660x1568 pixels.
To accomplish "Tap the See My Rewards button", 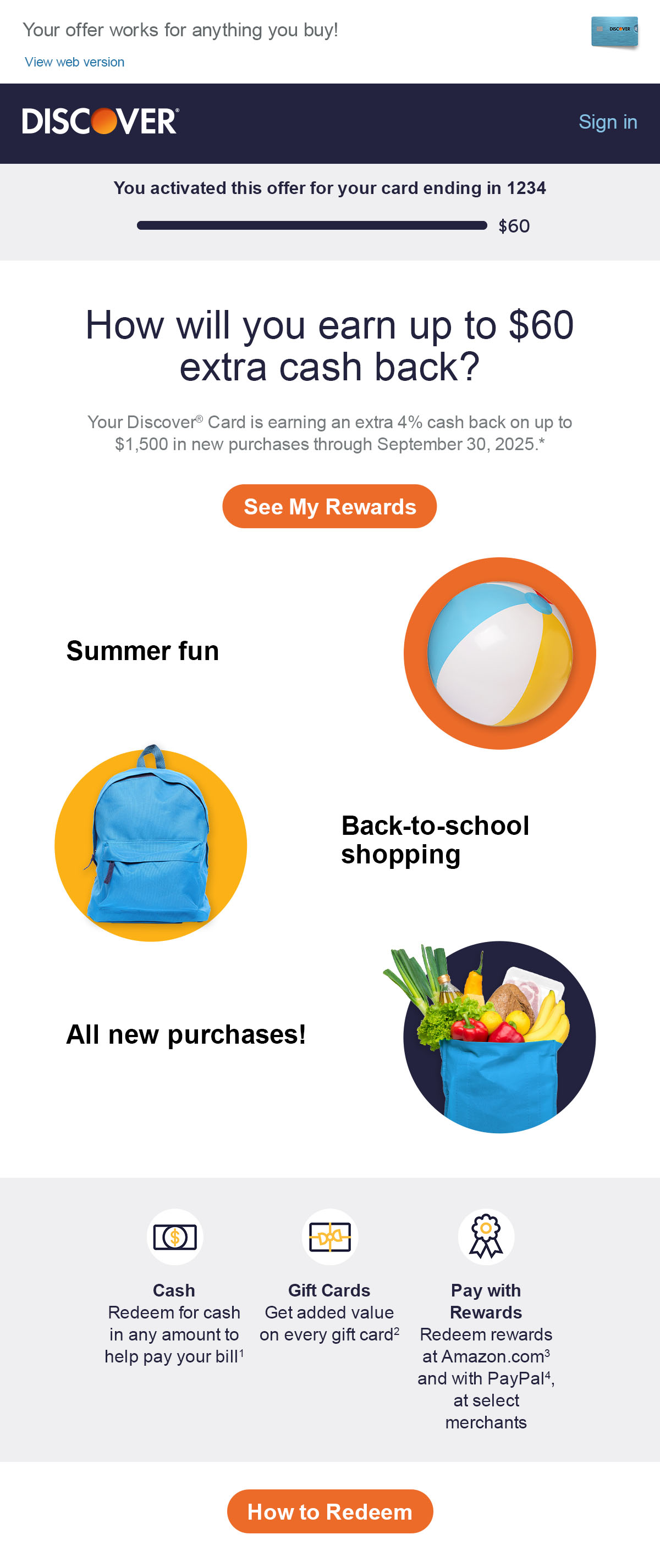I will (x=329, y=506).
